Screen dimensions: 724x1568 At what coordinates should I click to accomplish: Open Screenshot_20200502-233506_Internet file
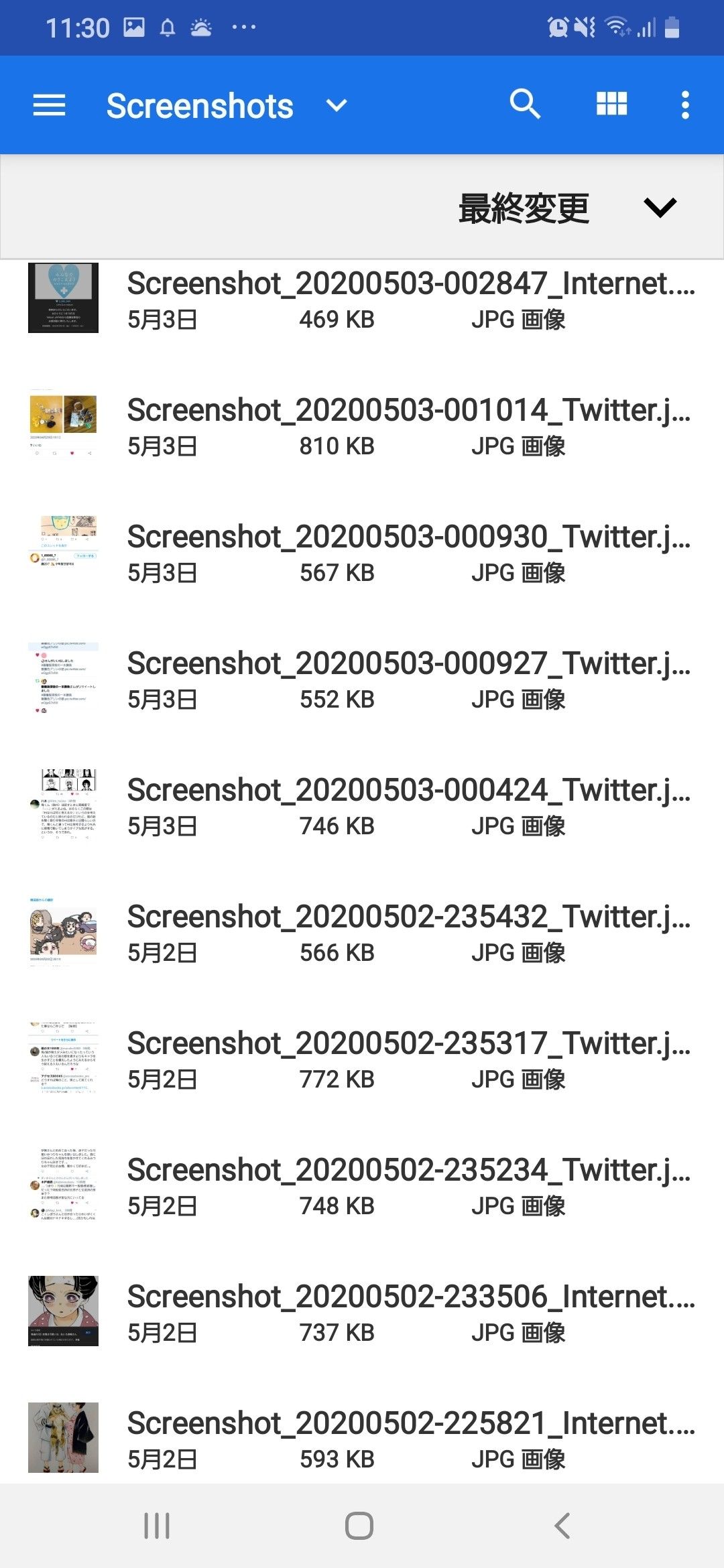pos(410,1311)
